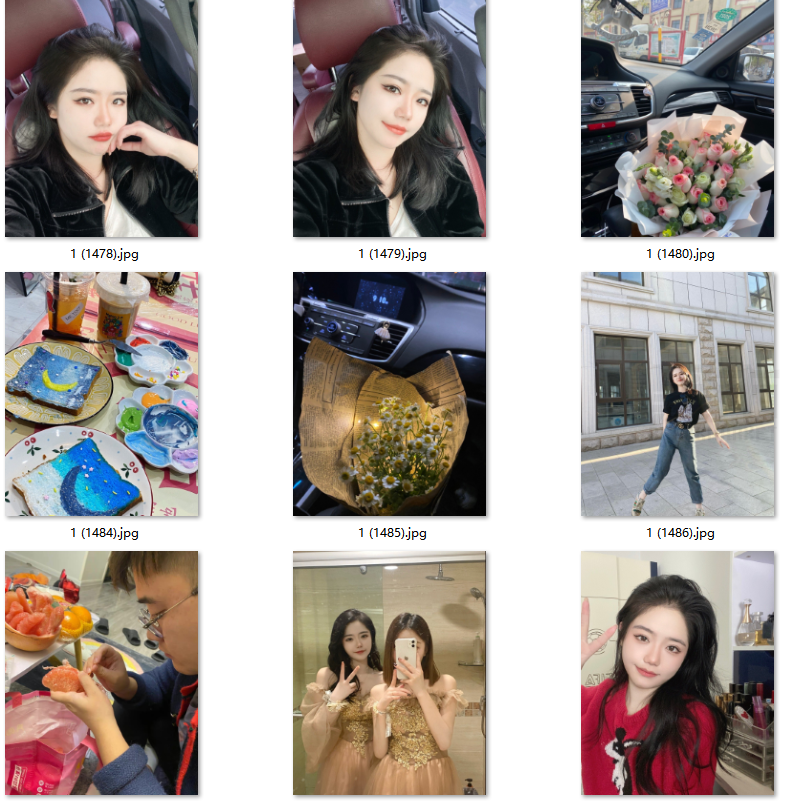This screenshot has height=803, width=788.
Task: Open the painted toast photo 1 (1484).jpg
Action: pyautogui.click(x=101, y=394)
